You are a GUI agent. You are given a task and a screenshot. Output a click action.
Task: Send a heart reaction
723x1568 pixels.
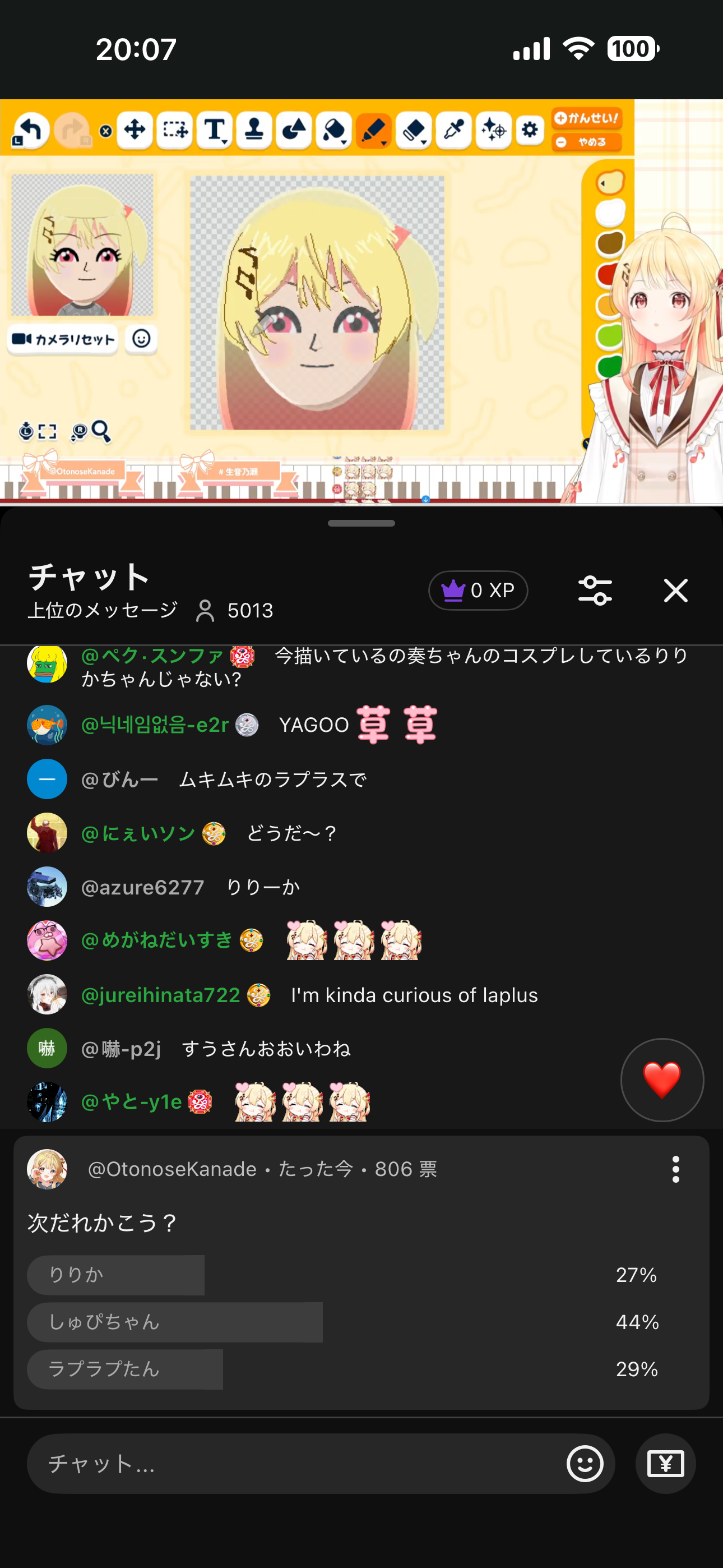pyautogui.click(x=661, y=1079)
